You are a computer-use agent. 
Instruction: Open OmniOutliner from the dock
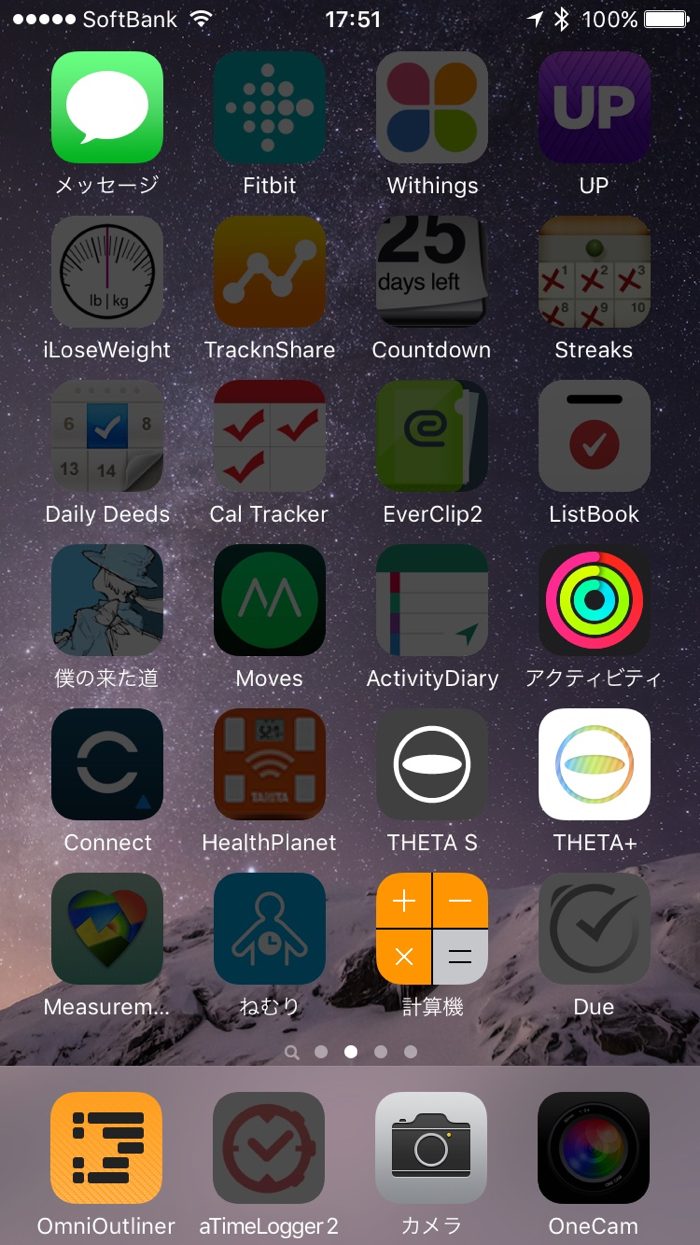coord(107,1147)
